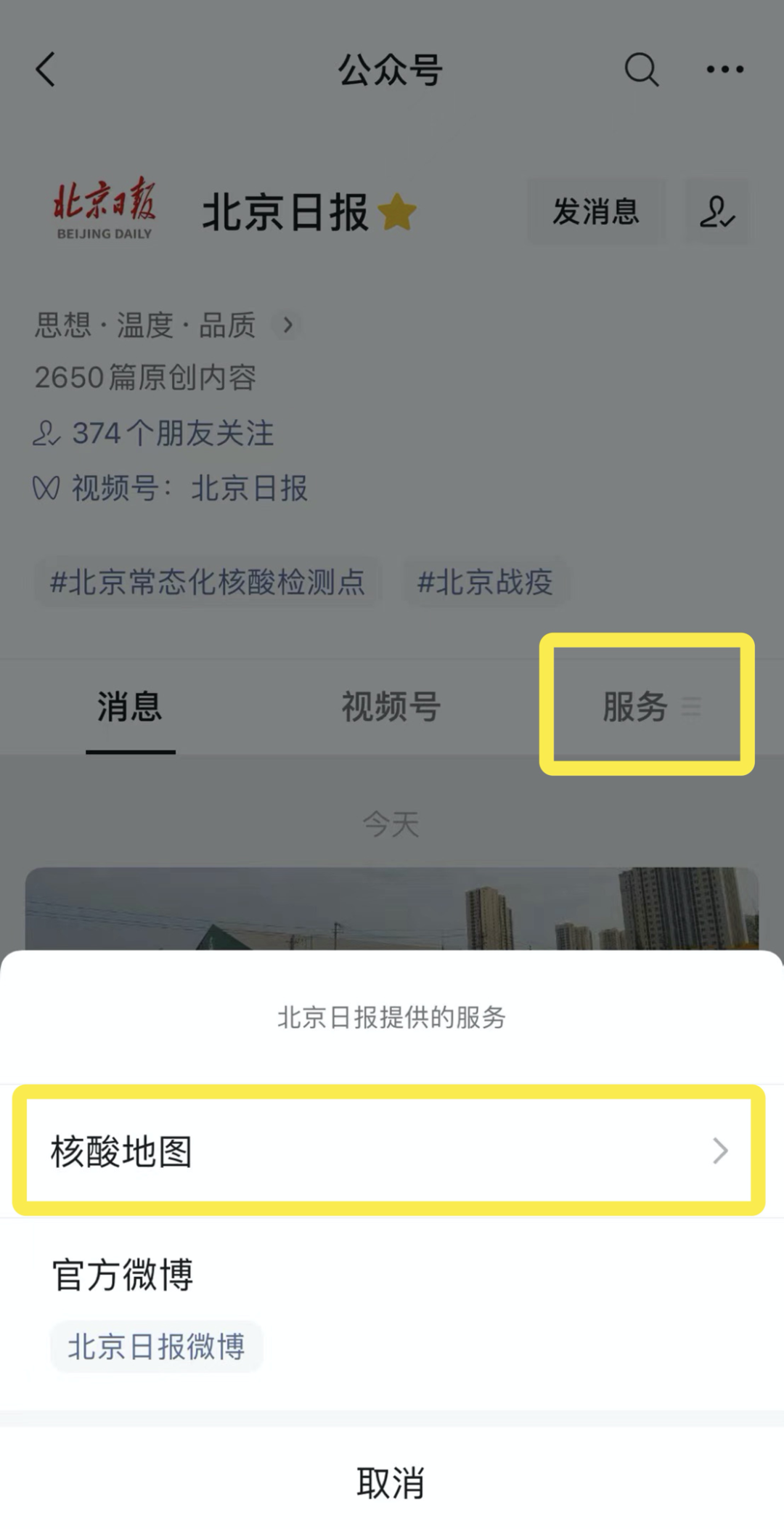Tap the followed-account person icon
This screenshot has height=1529, width=784.
716,211
